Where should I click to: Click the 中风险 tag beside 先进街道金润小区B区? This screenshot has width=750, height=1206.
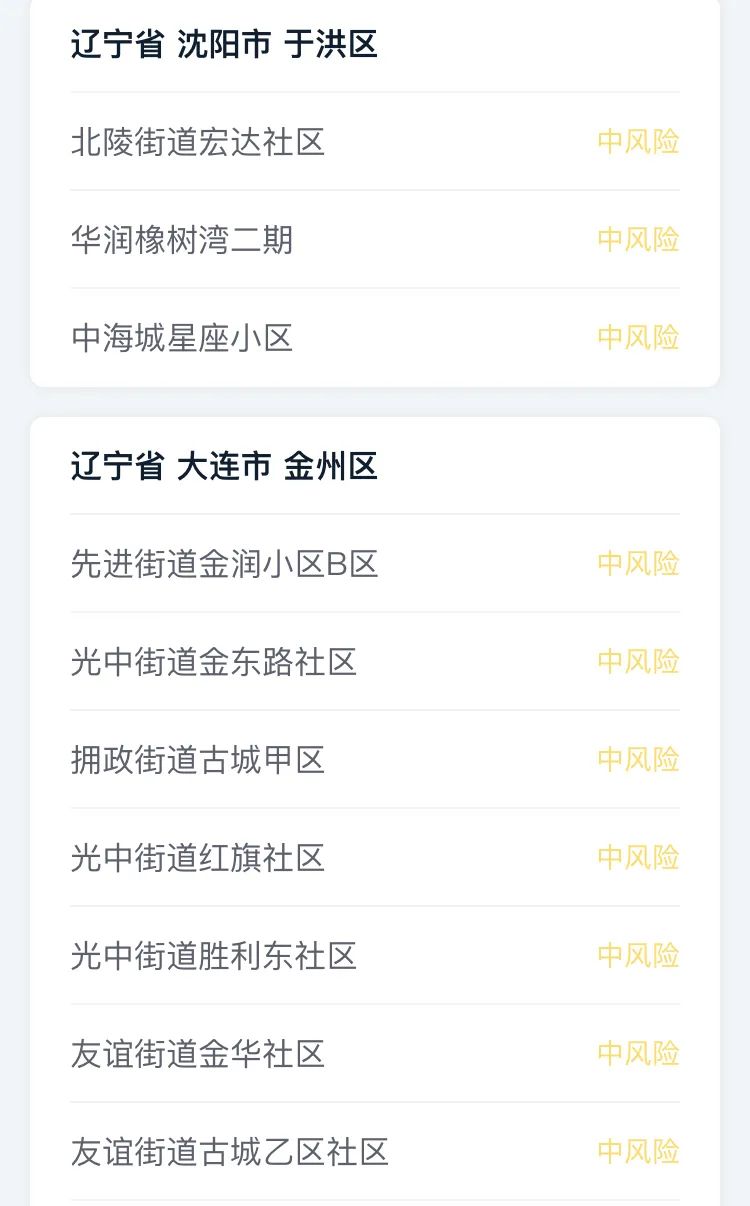pos(638,563)
